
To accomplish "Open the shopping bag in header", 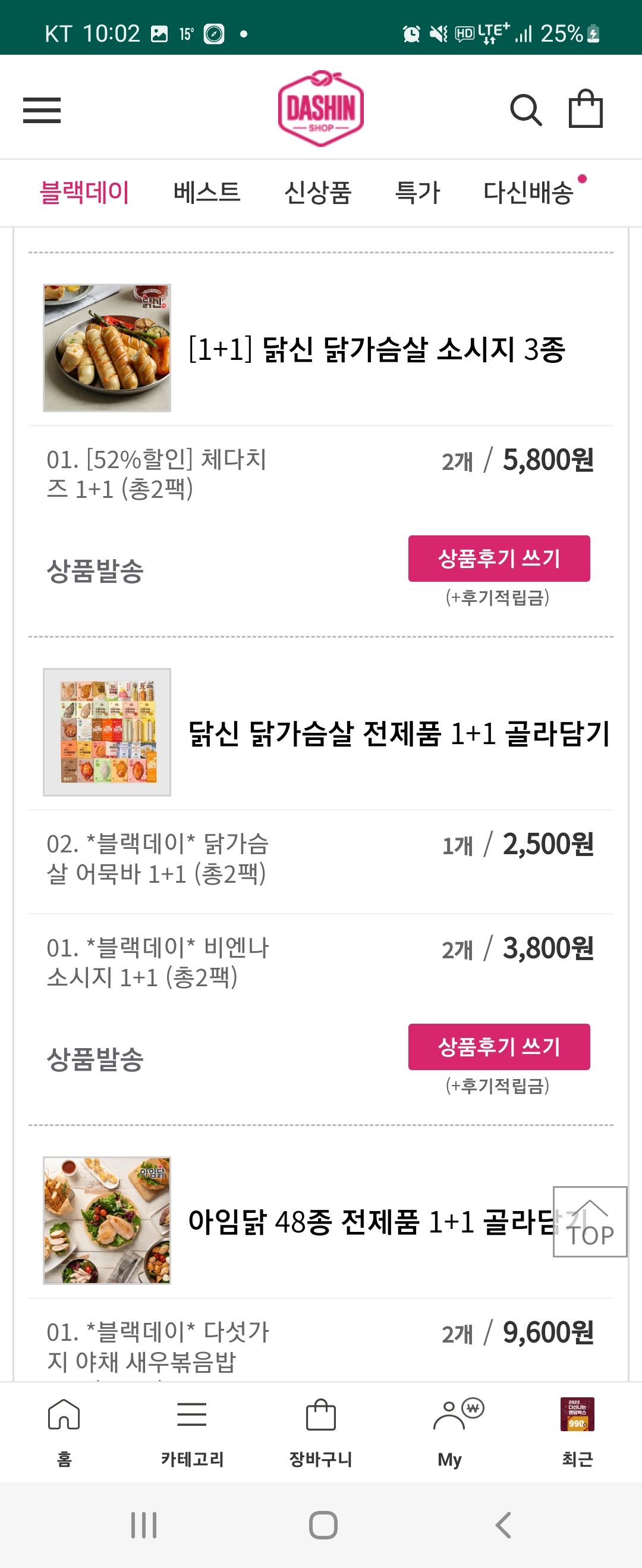I will [x=586, y=109].
